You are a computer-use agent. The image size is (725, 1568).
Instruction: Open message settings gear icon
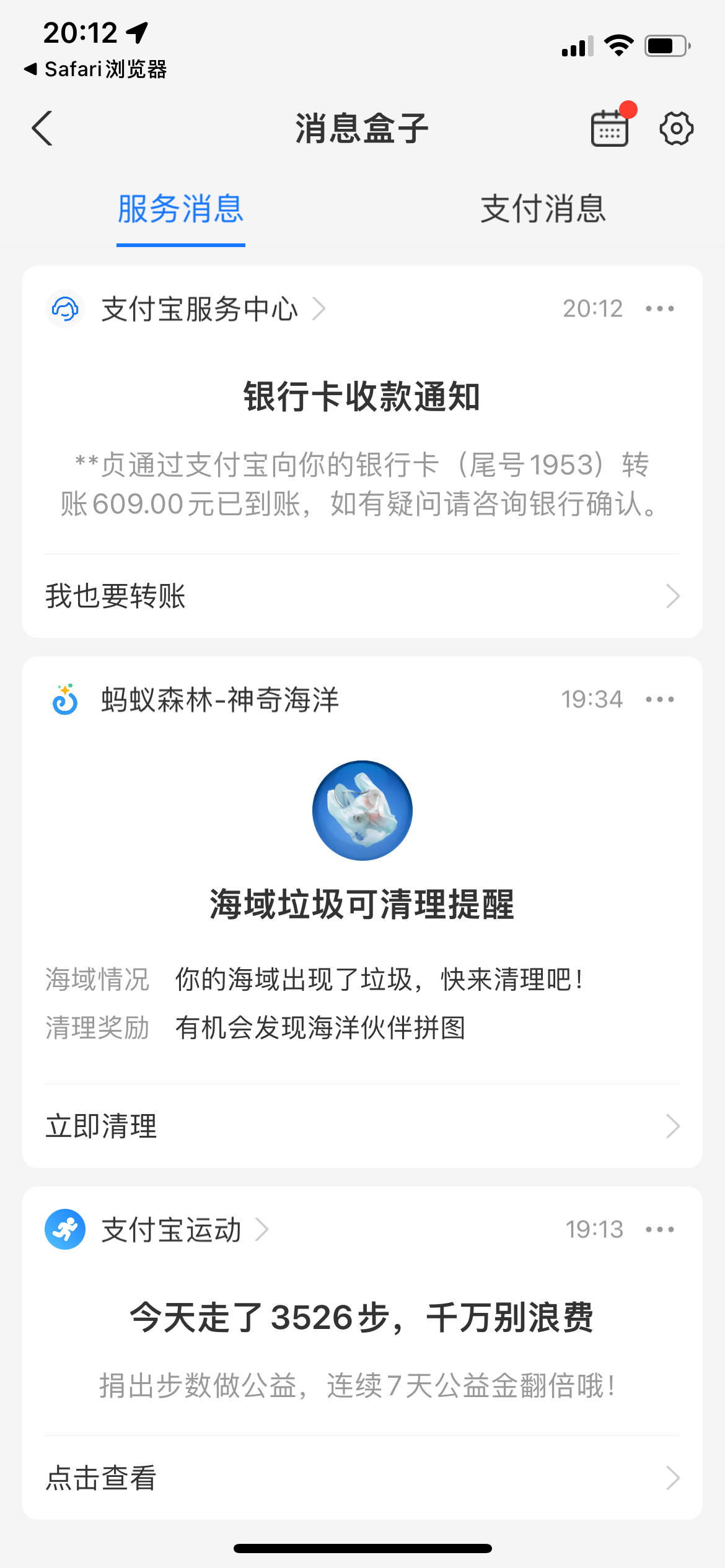(x=676, y=129)
